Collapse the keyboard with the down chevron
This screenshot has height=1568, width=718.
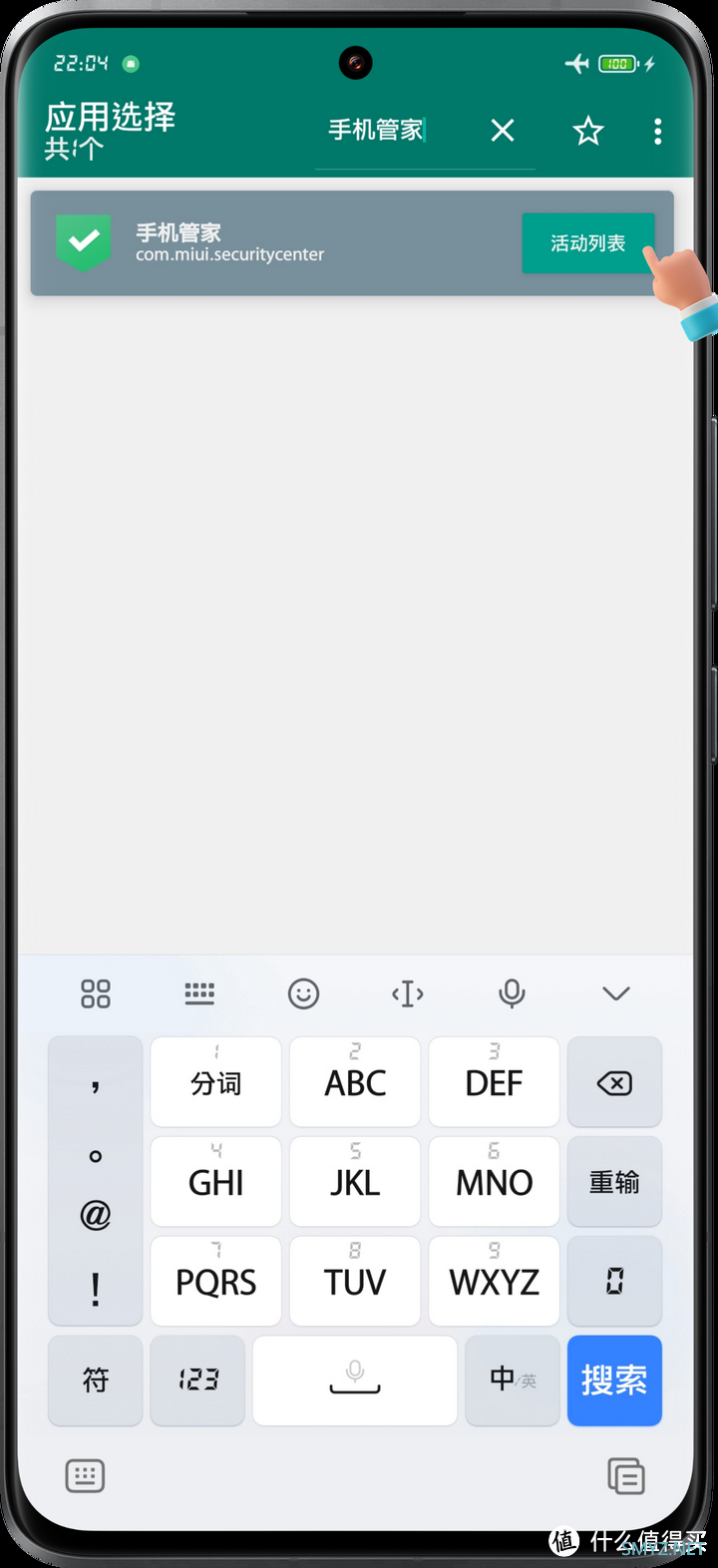pyautogui.click(x=615, y=993)
